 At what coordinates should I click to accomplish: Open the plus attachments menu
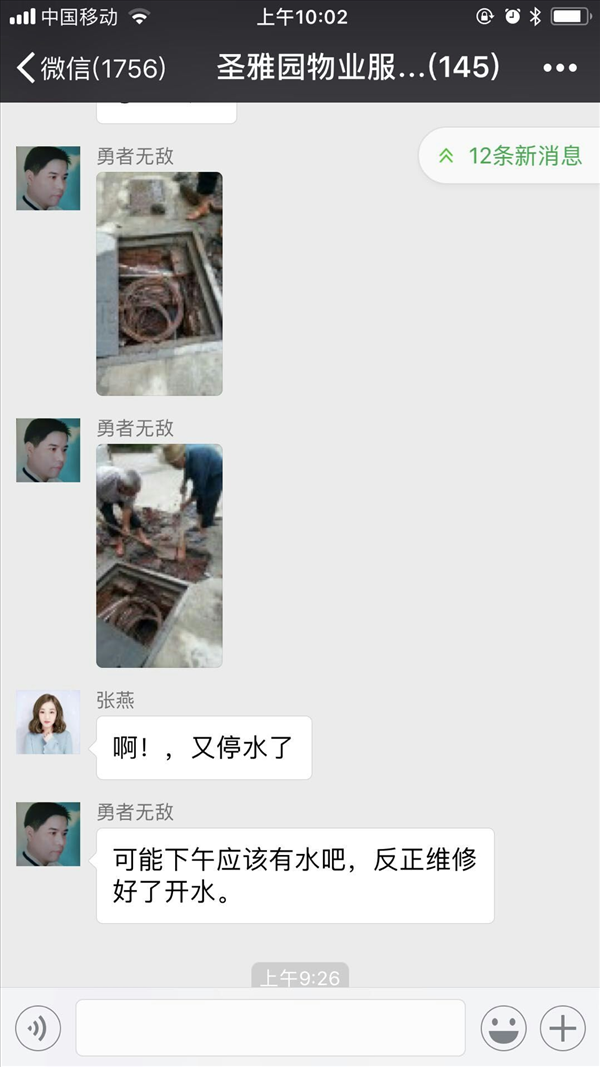[x=563, y=1028]
